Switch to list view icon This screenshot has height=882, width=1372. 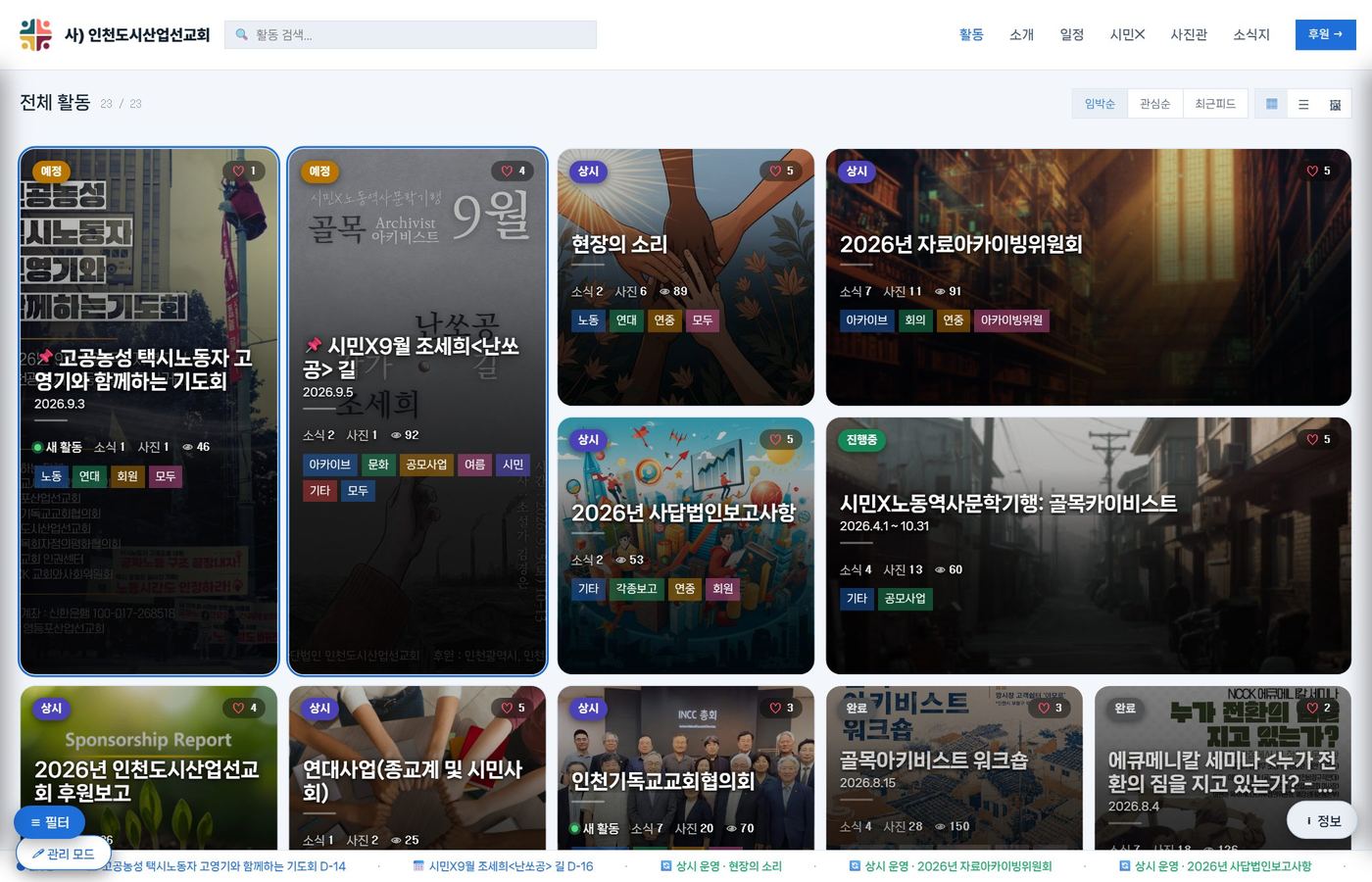tap(1303, 104)
